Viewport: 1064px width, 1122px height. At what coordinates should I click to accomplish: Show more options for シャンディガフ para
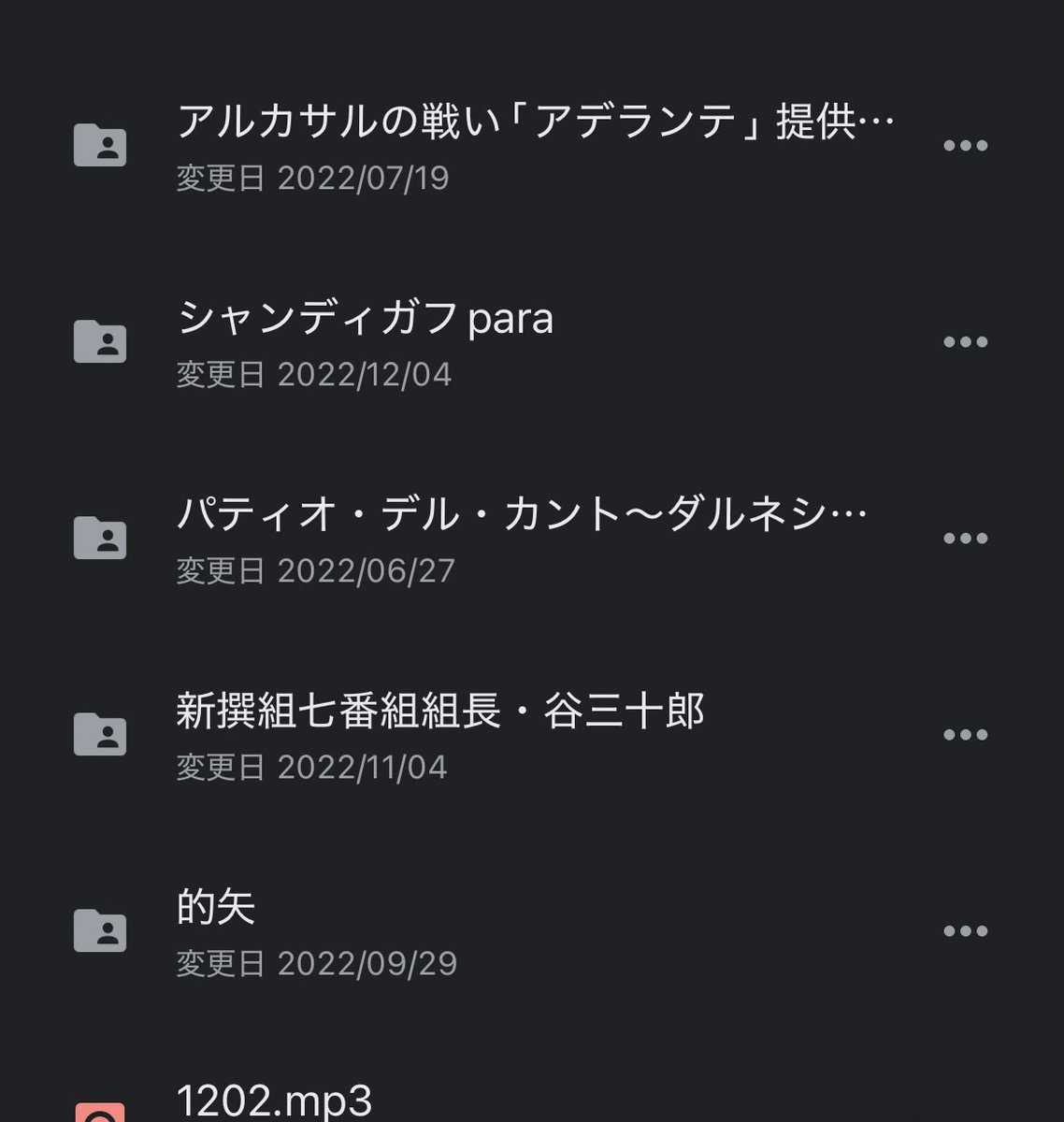[965, 342]
